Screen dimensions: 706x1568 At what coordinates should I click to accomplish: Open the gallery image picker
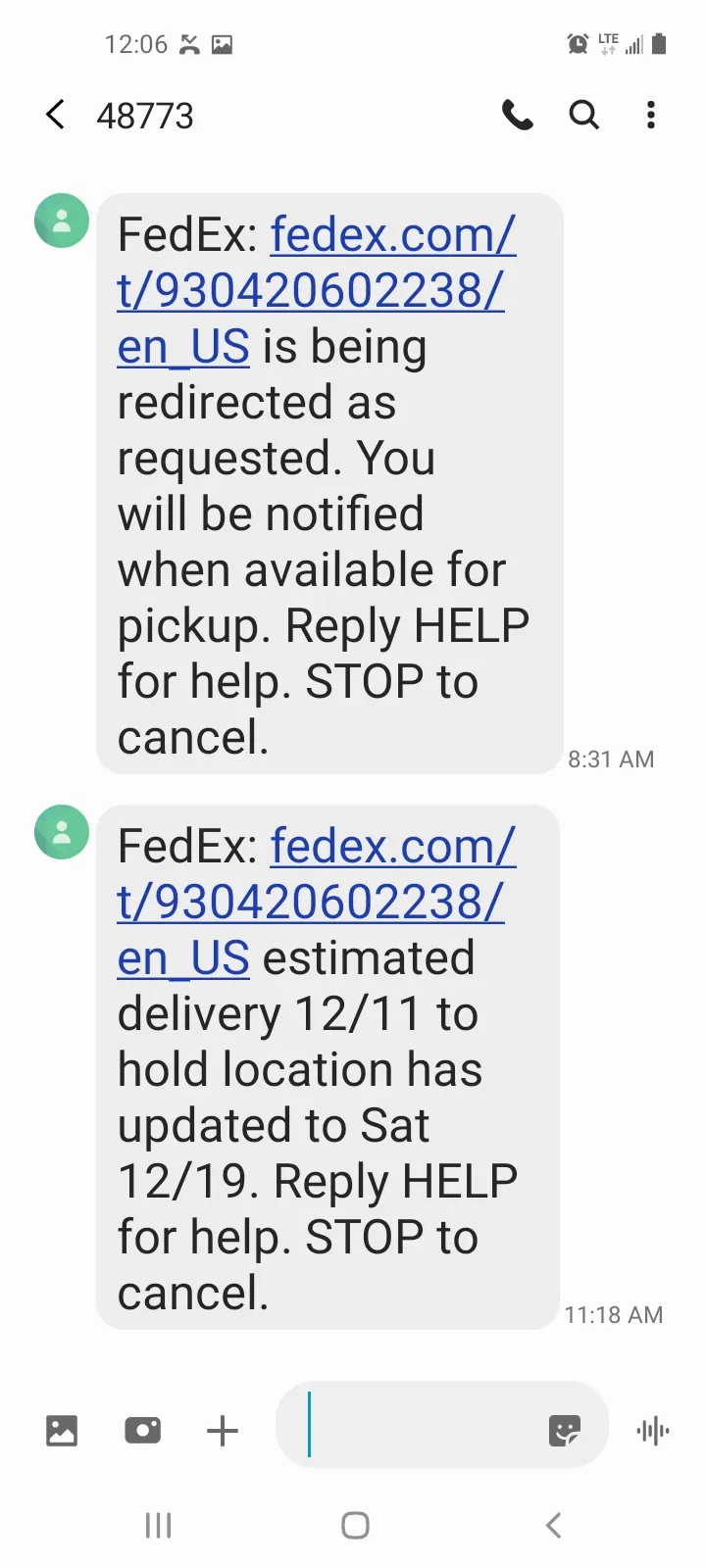(62, 1431)
